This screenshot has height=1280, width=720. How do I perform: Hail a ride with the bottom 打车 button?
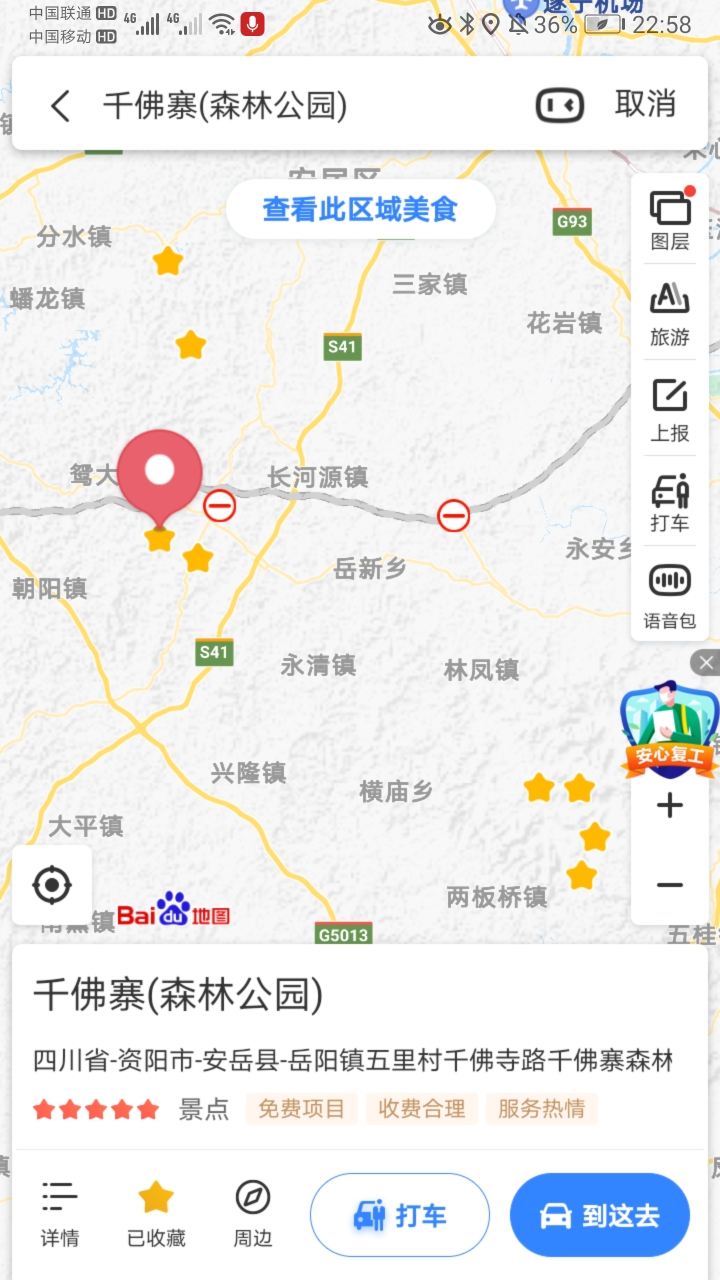(x=400, y=1215)
